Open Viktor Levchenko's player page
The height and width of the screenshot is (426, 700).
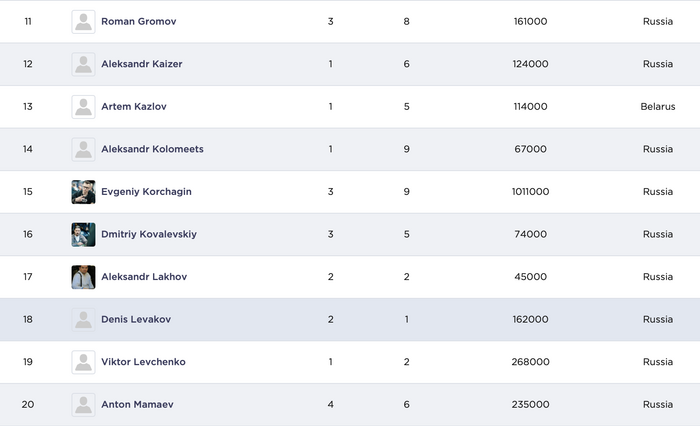pos(143,362)
